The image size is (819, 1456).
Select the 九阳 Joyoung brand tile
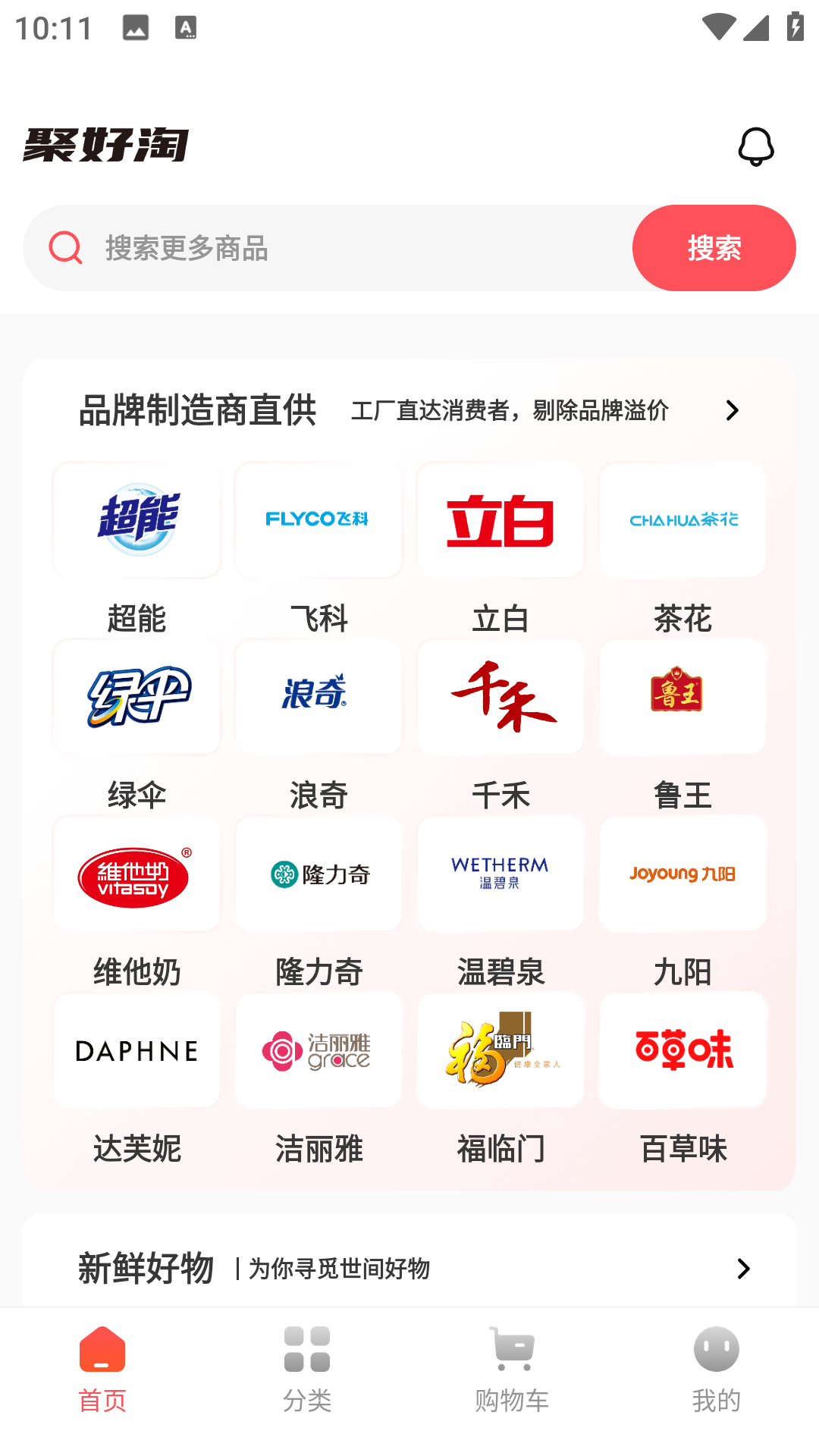[x=682, y=874]
